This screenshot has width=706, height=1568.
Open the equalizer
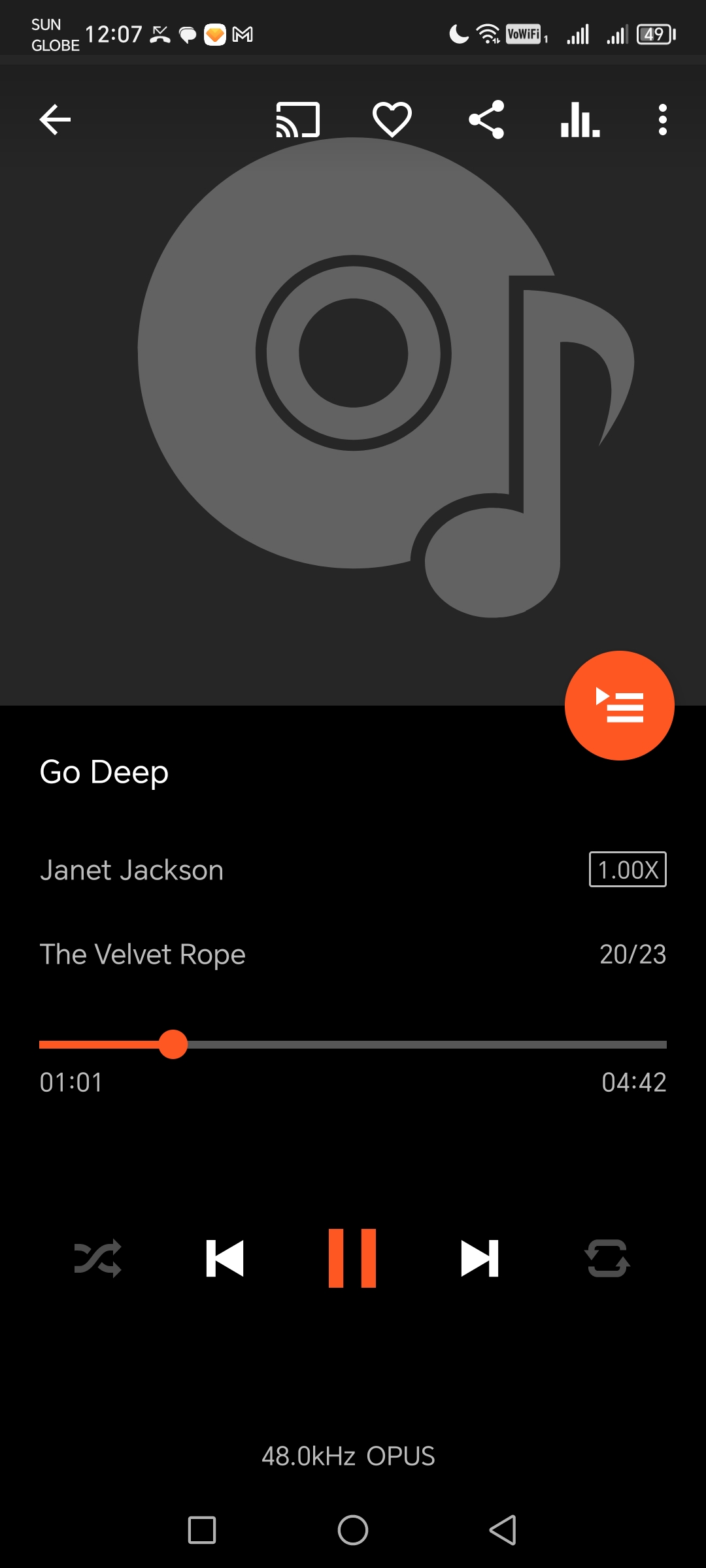click(580, 120)
